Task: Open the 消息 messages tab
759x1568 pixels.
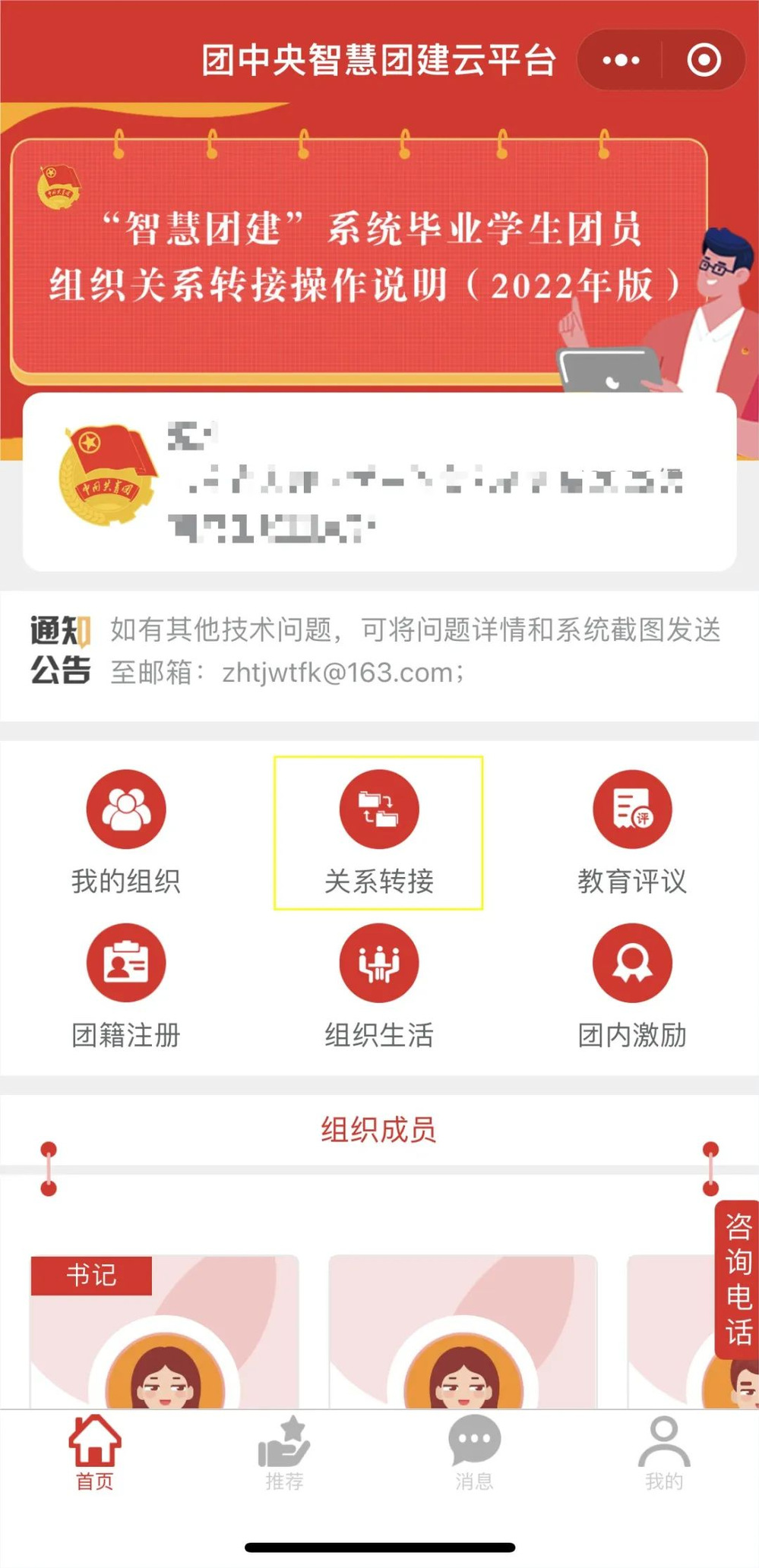Action: coord(474,1452)
